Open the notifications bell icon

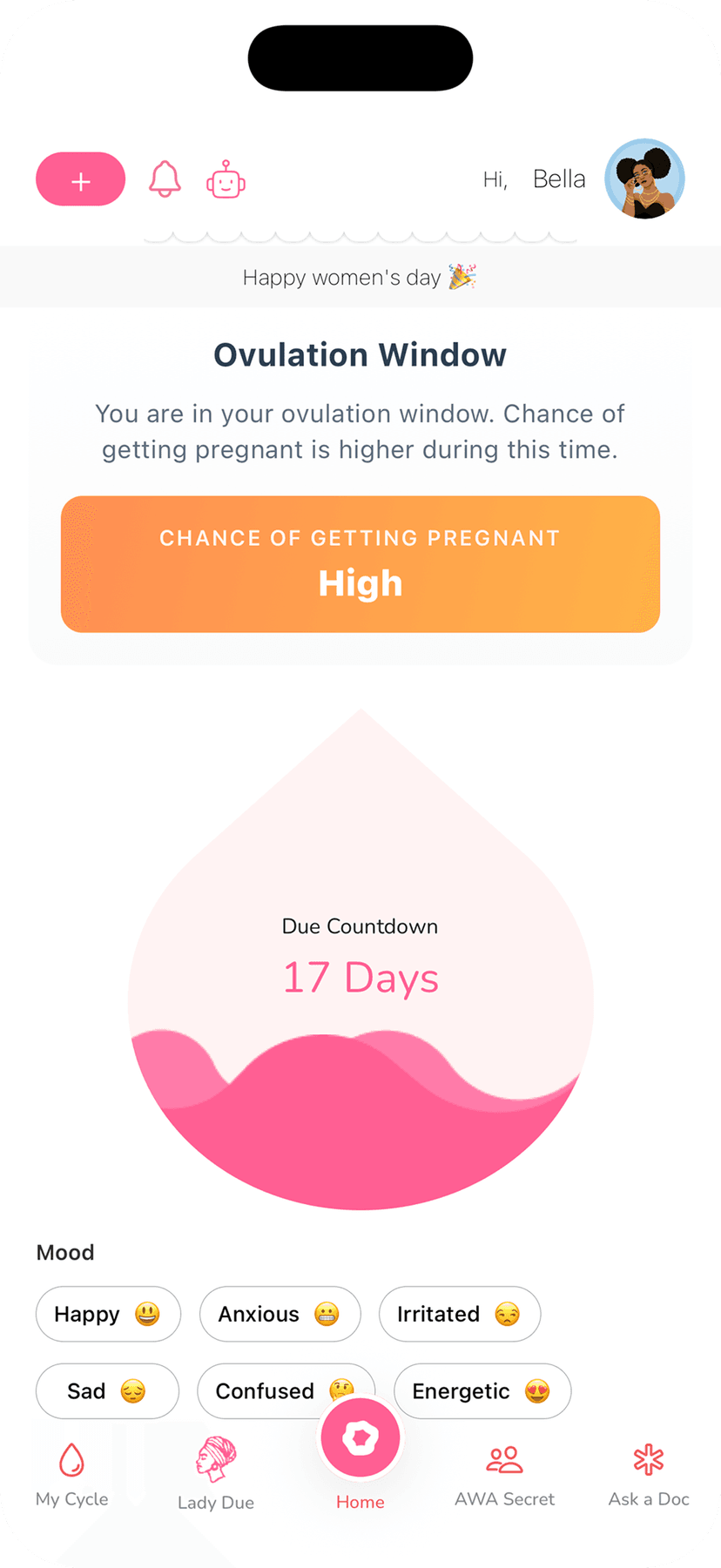165,179
